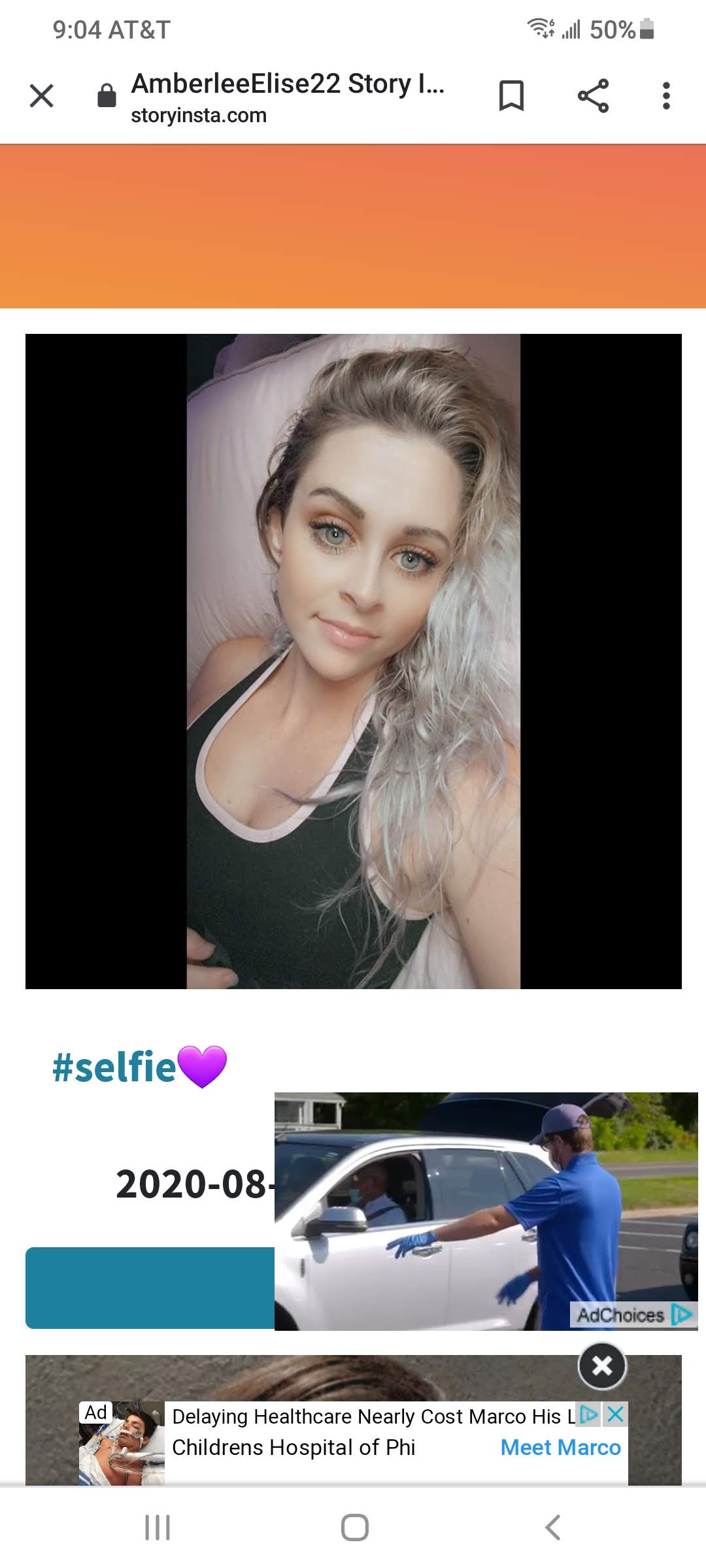Tap Meet Marco ad link
Image resolution: width=706 pixels, height=1568 pixels.
[x=560, y=1448]
